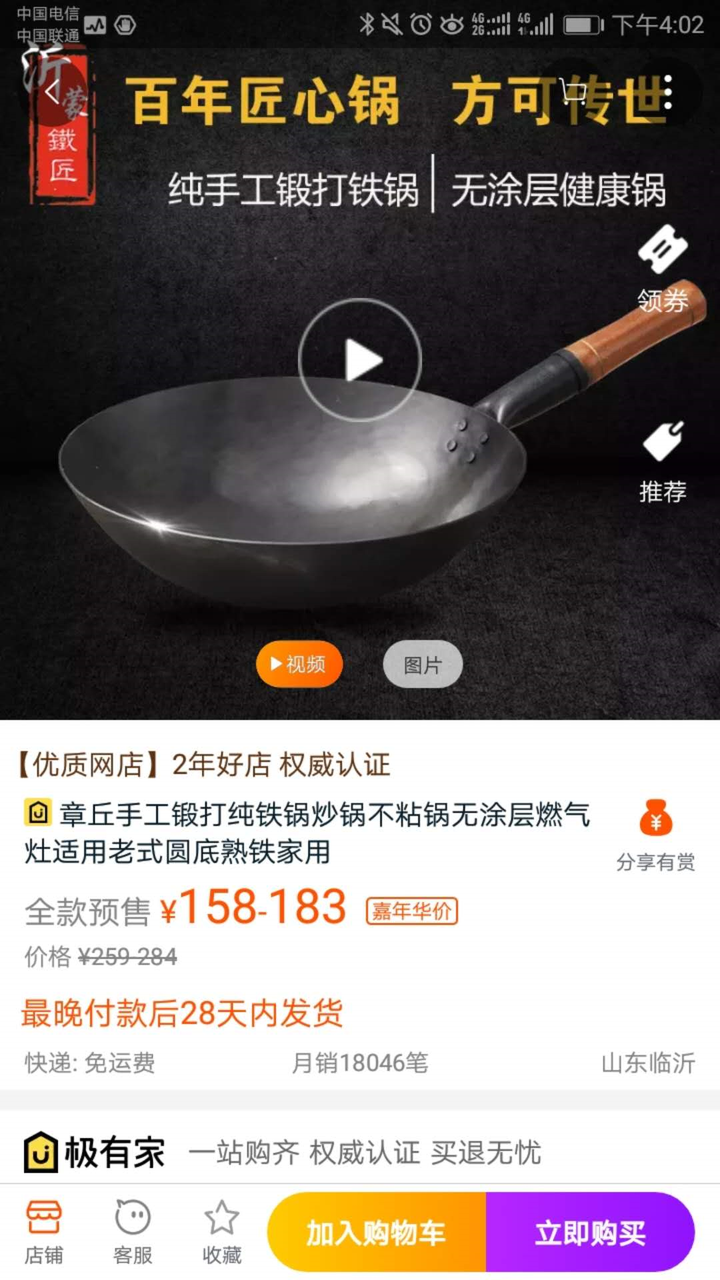720x1280 pixels.
Task: Add item to 收藏 favorites
Action: (x=221, y=1232)
